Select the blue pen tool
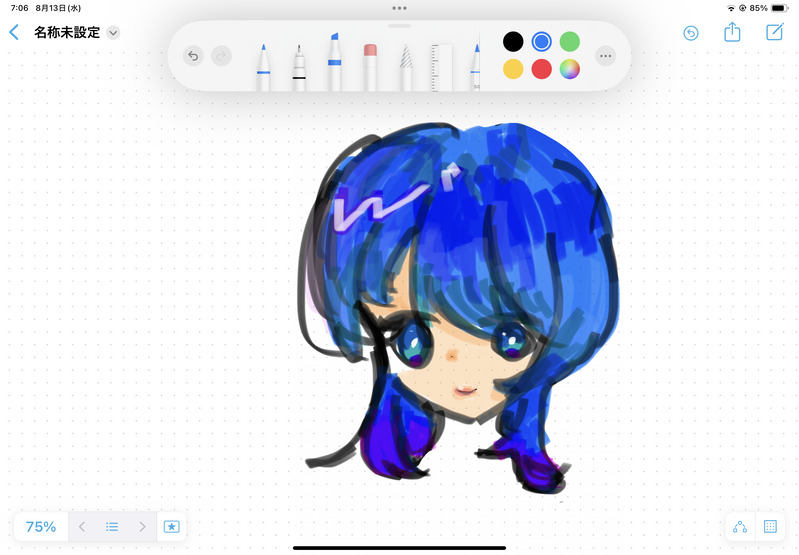 point(263,68)
